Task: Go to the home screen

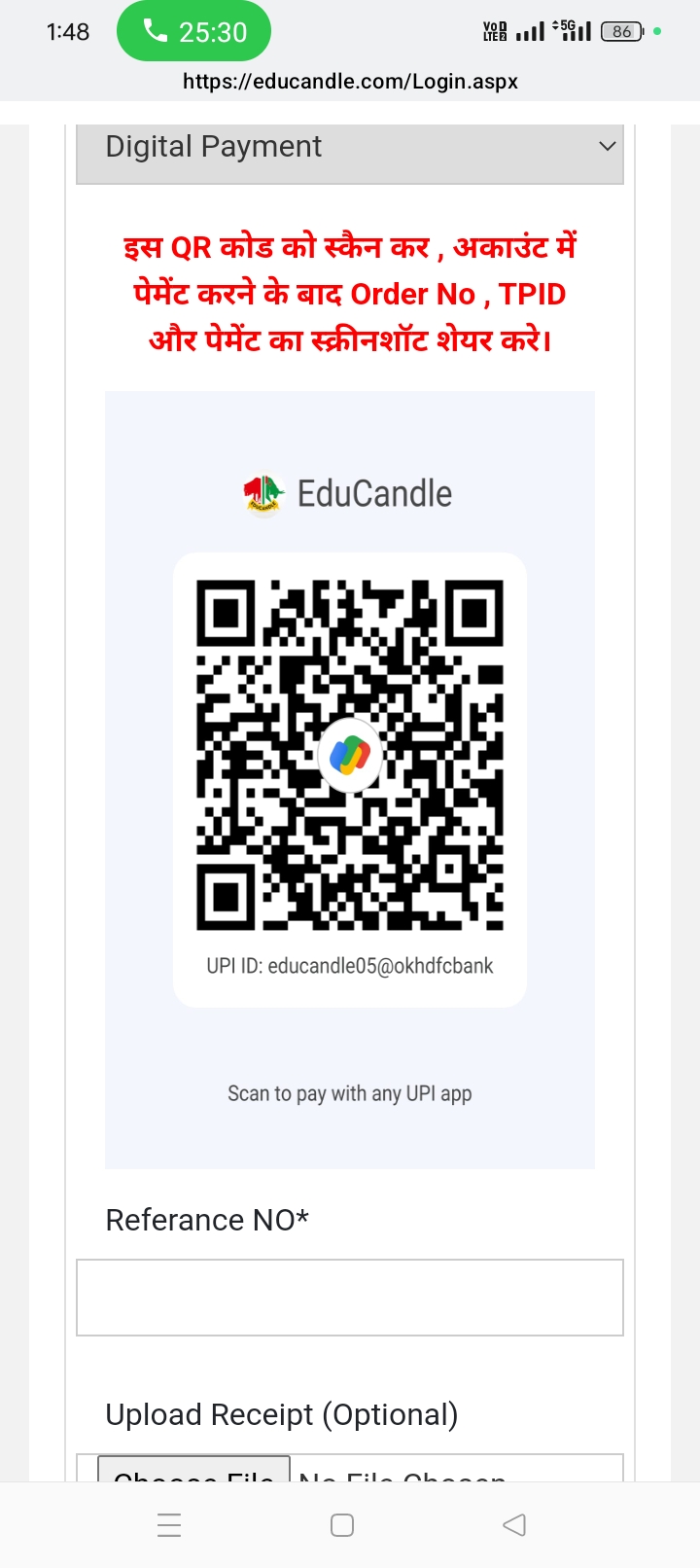Action: tap(342, 1525)
